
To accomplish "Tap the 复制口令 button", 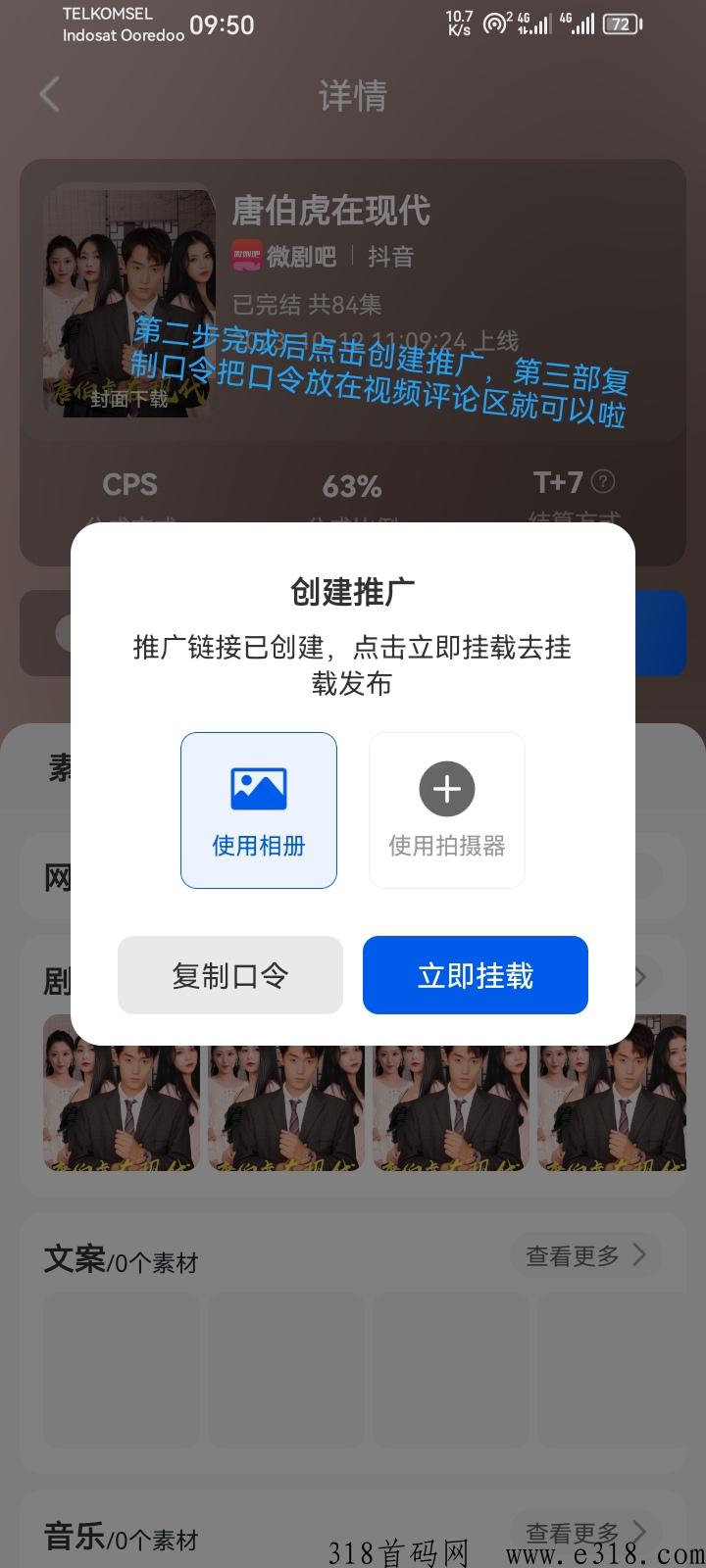I will tap(230, 975).
